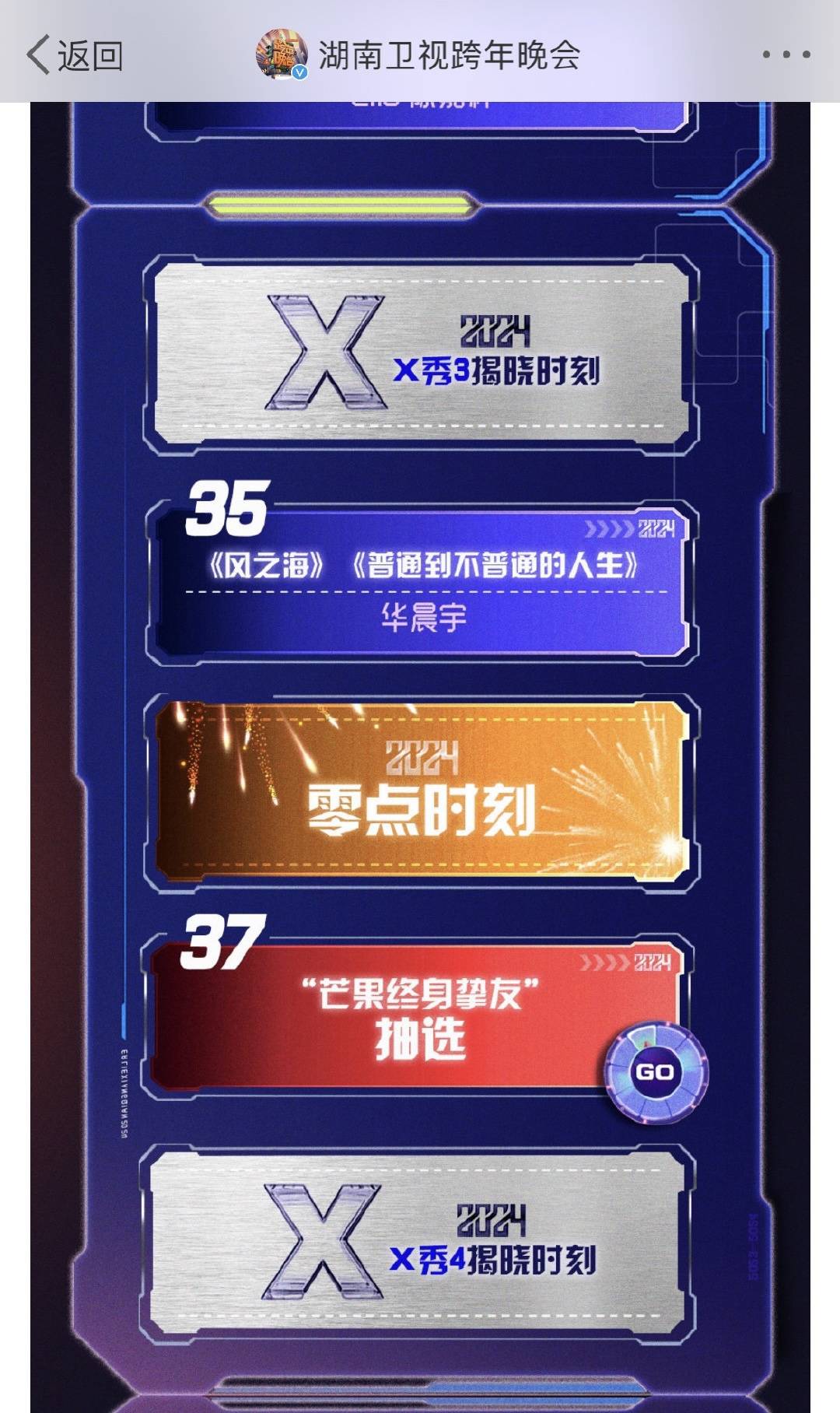
Task: Open the overflow menu with three dots
Action: [x=786, y=54]
